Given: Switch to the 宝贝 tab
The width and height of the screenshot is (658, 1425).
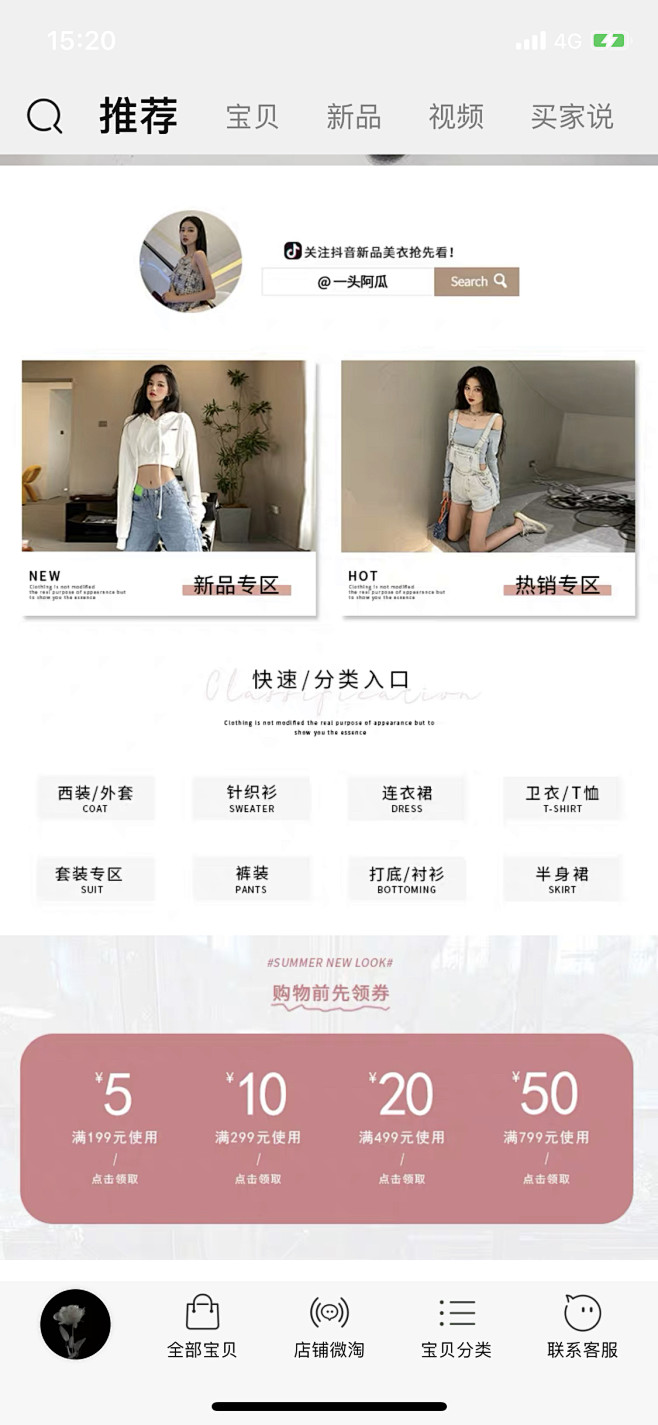Looking at the screenshot, I should 252,117.
